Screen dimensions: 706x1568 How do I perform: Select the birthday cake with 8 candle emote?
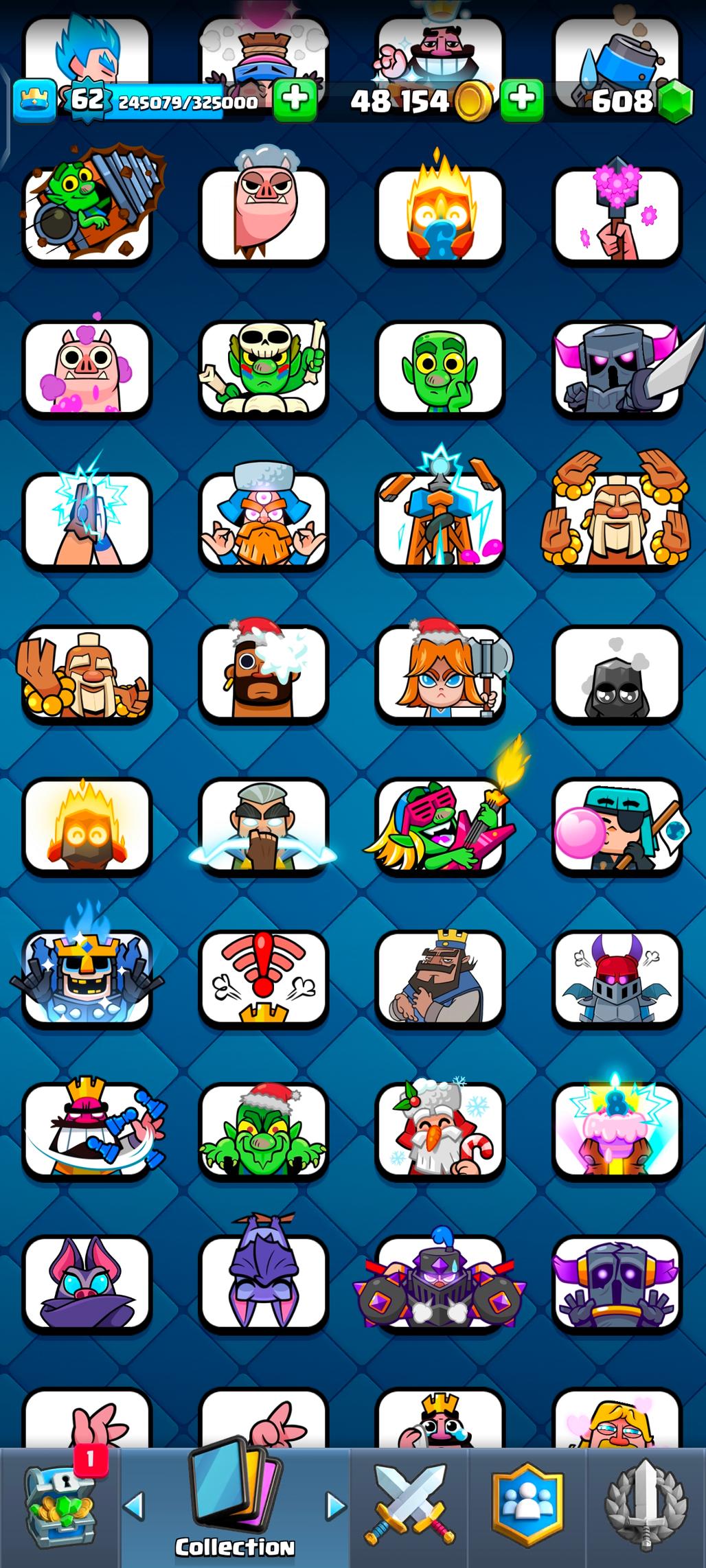(617, 1129)
